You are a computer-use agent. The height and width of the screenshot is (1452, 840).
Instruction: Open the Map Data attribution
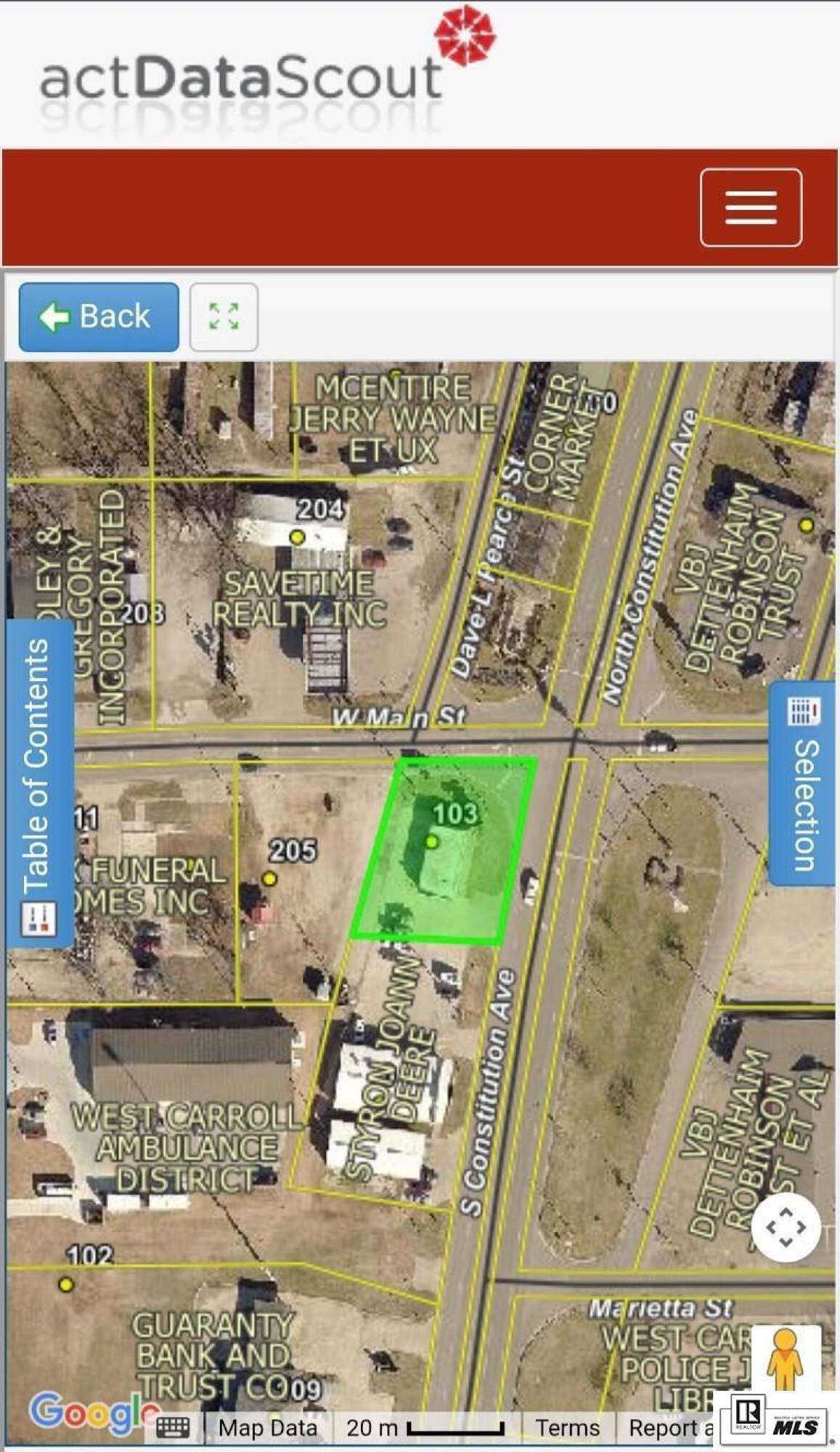pyautogui.click(x=268, y=1428)
